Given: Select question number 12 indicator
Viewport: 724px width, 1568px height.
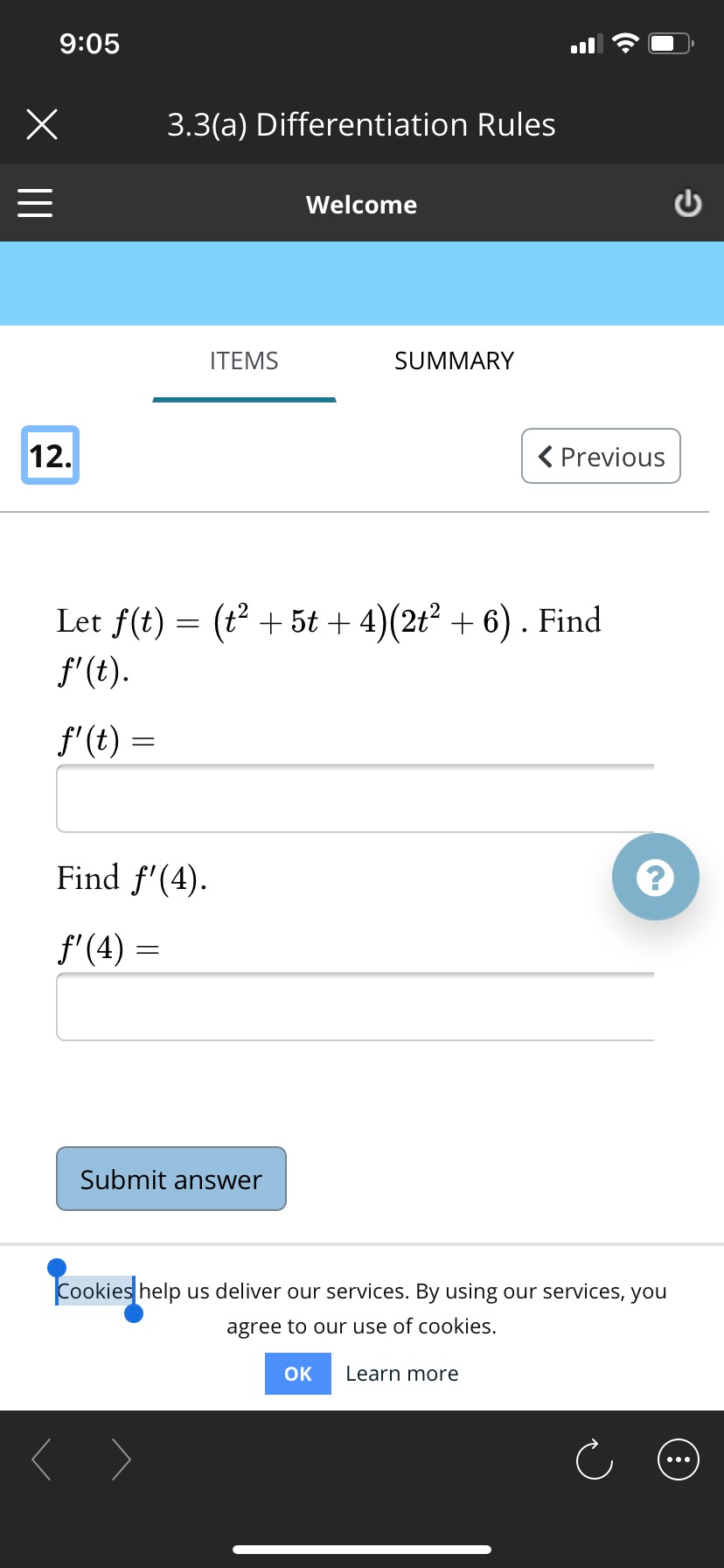Looking at the screenshot, I should tap(48, 456).
